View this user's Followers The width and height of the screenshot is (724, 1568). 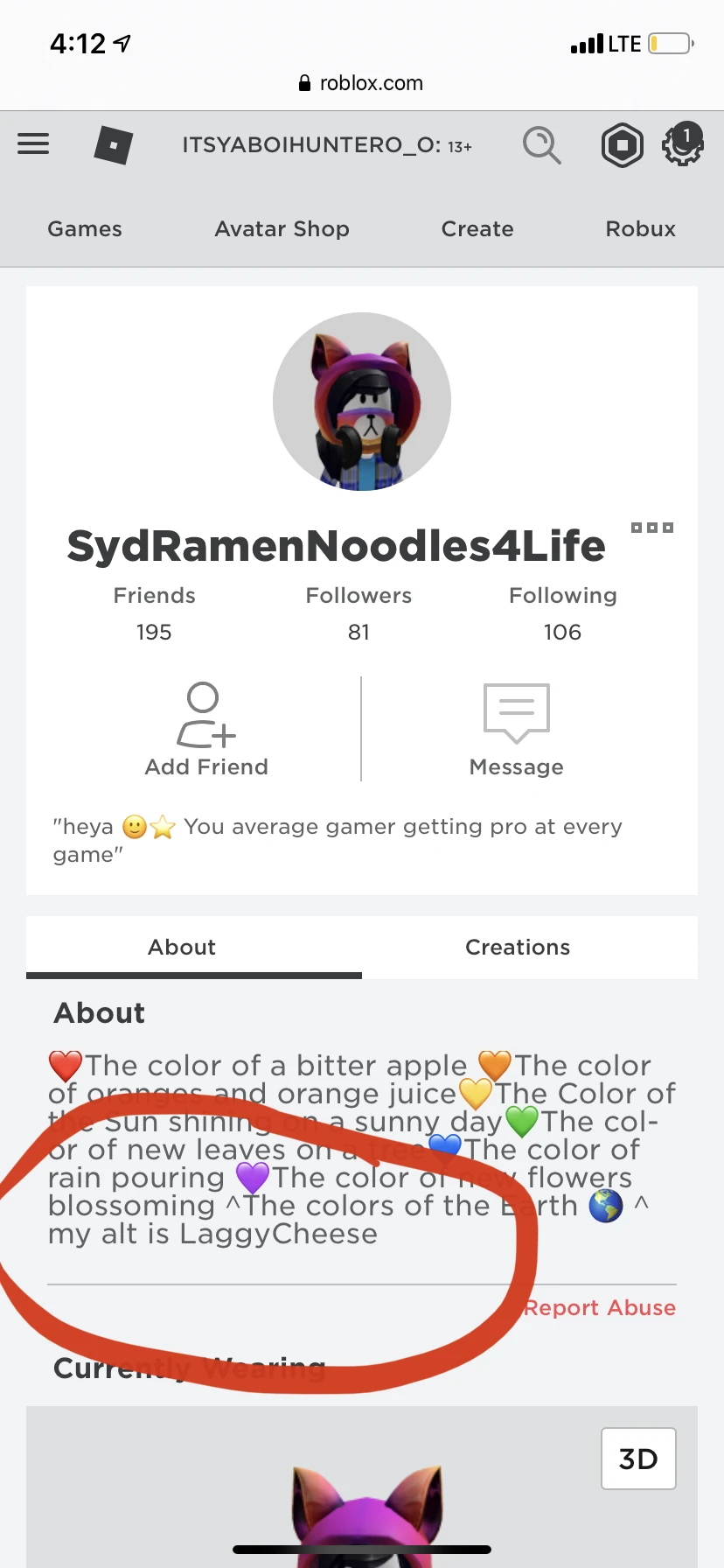tap(359, 614)
